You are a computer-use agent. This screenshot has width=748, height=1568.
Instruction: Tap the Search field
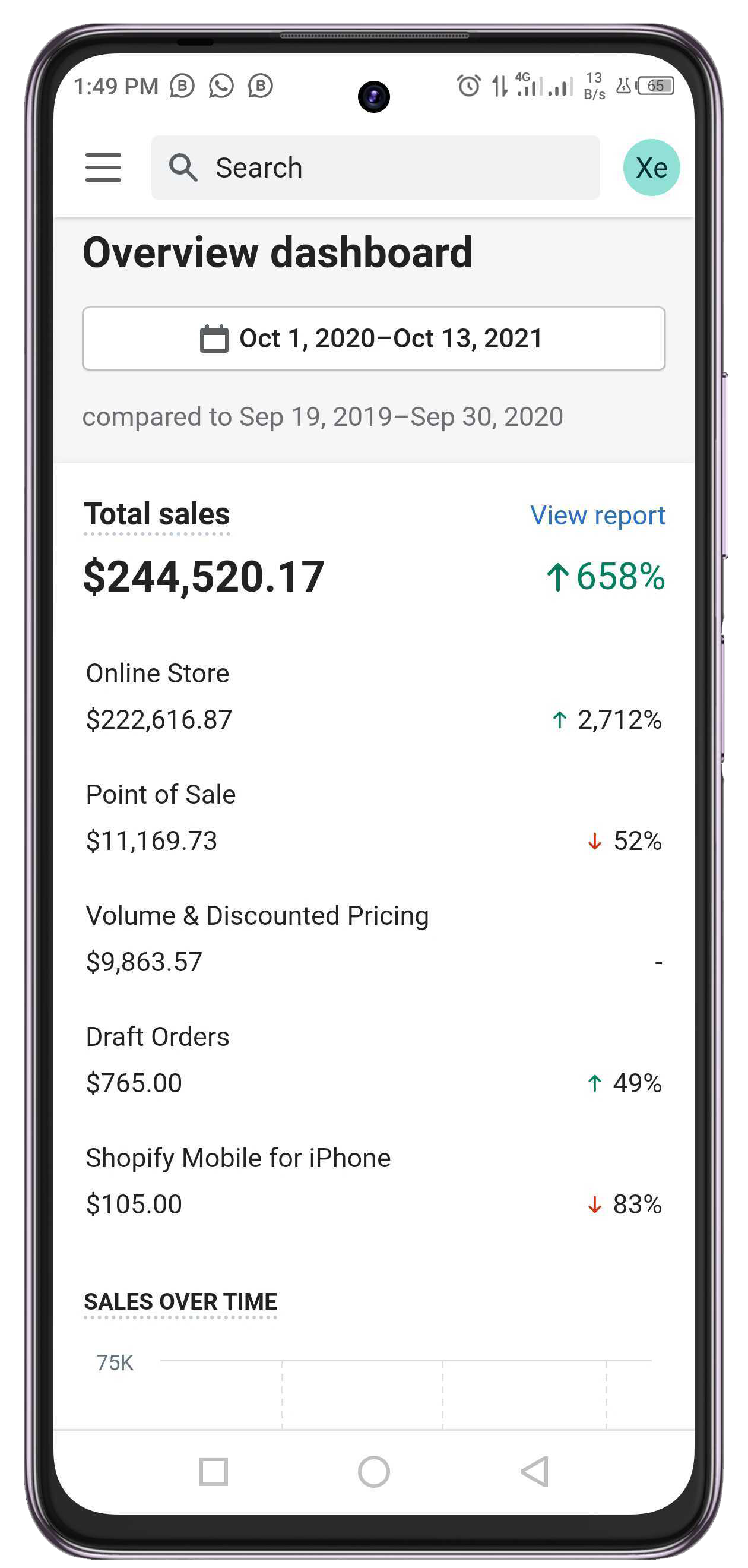375,167
